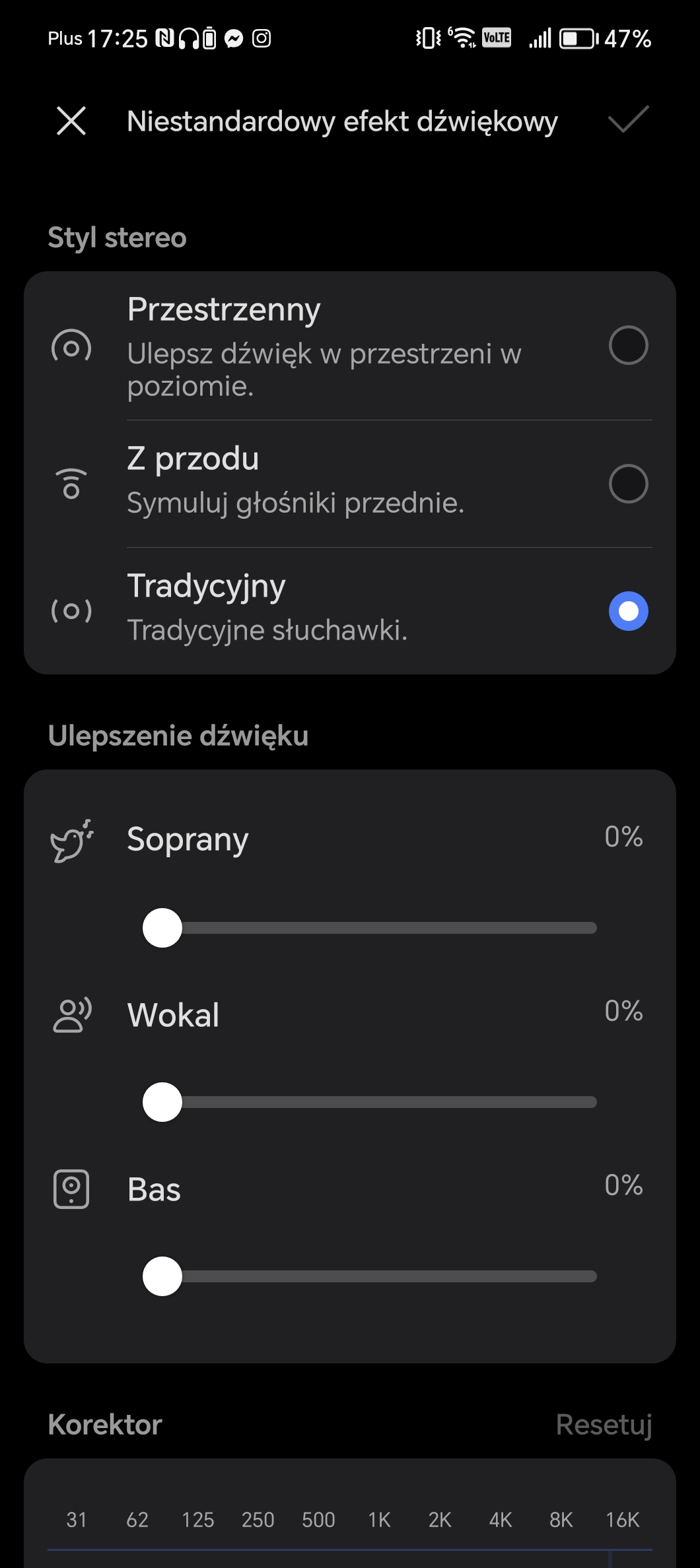Select the Przestrzenny stereo style
The image size is (700, 1568).
(x=350, y=346)
